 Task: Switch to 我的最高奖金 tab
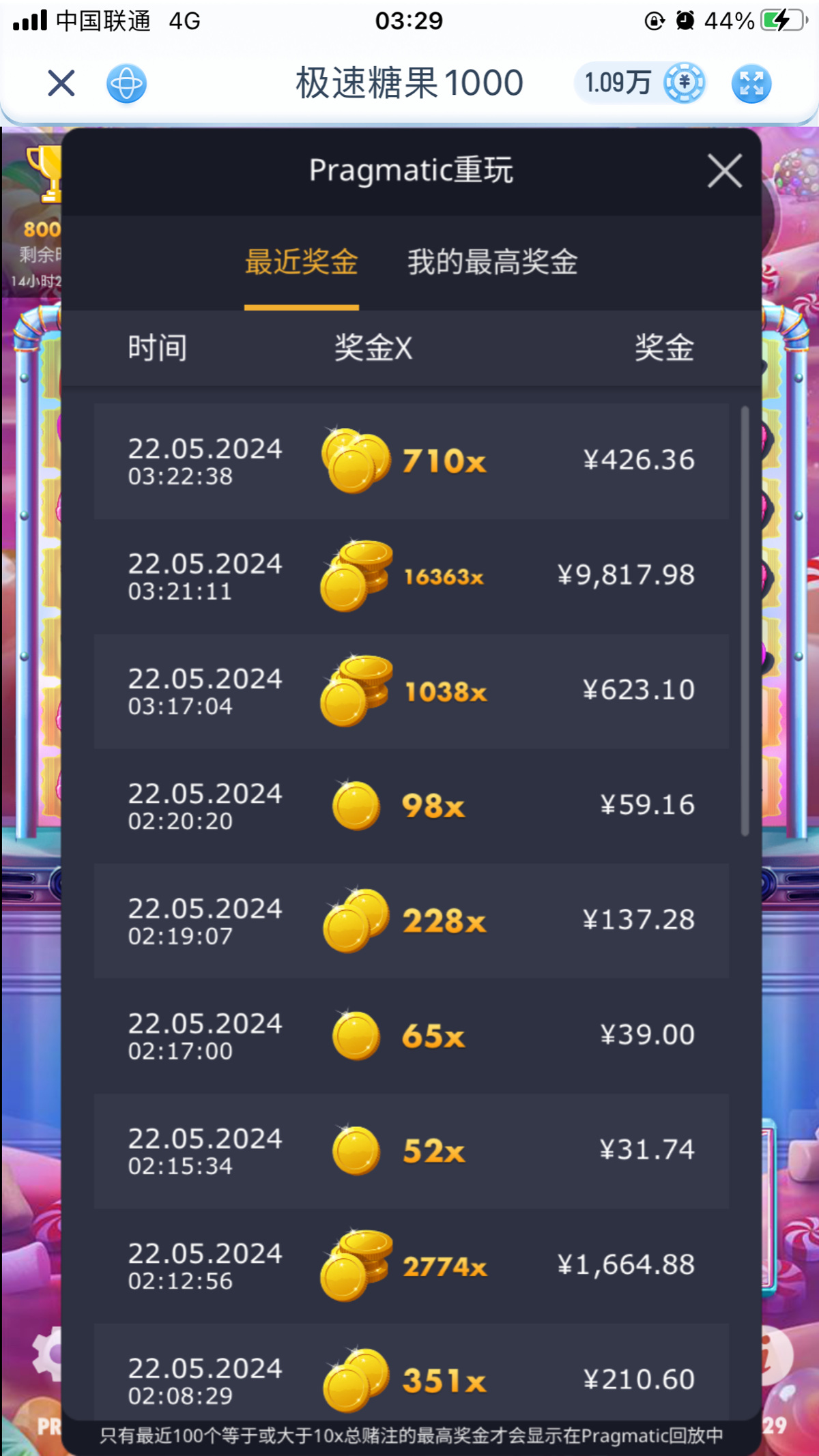click(x=492, y=263)
